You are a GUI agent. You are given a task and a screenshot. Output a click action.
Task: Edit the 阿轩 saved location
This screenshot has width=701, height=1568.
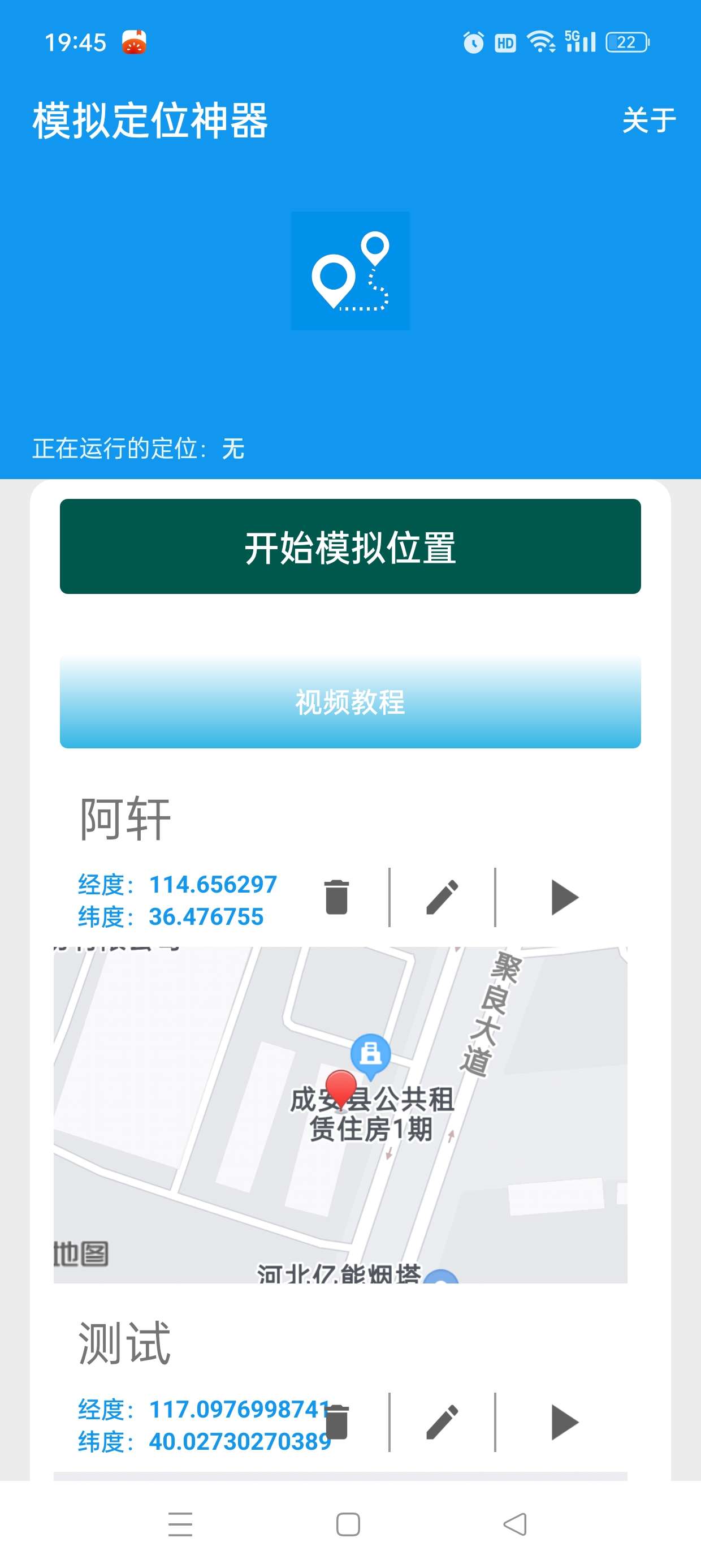[443, 897]
